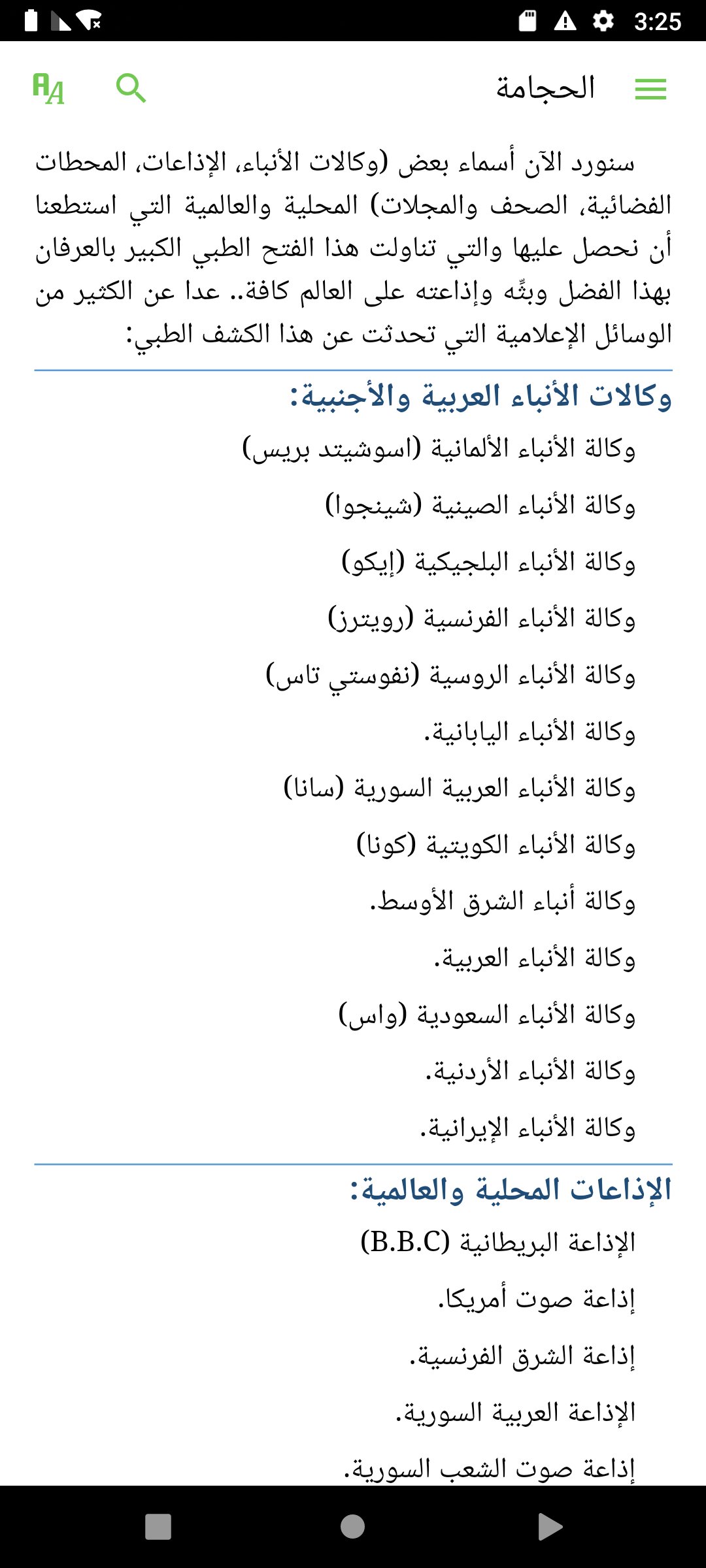
Task: Open the font size settings icon
Action: coord(49,89)
